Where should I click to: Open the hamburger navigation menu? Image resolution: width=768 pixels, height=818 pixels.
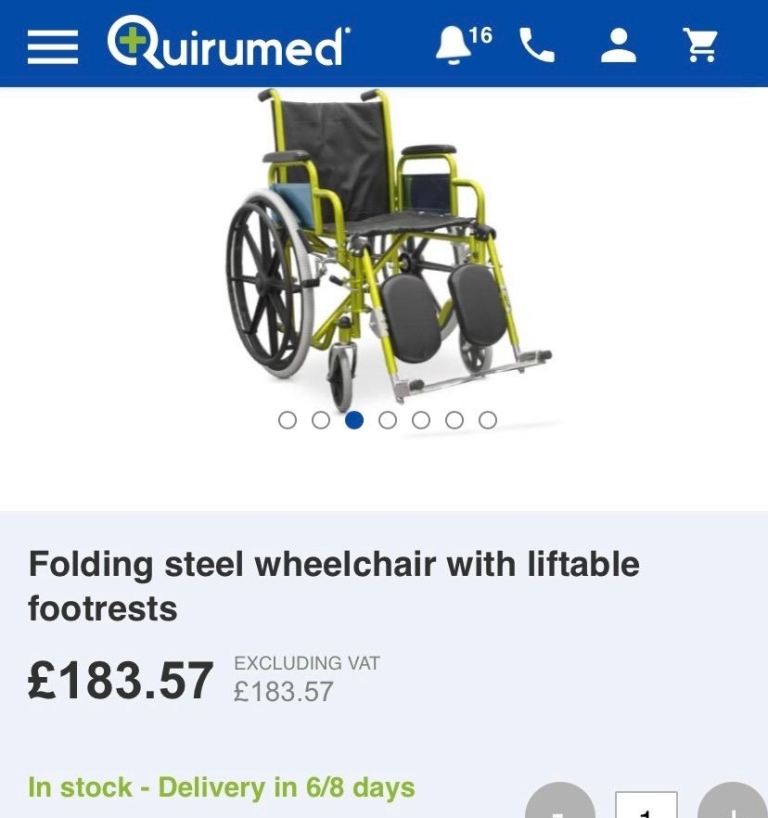pyautogui.click(x=52, y=46)
